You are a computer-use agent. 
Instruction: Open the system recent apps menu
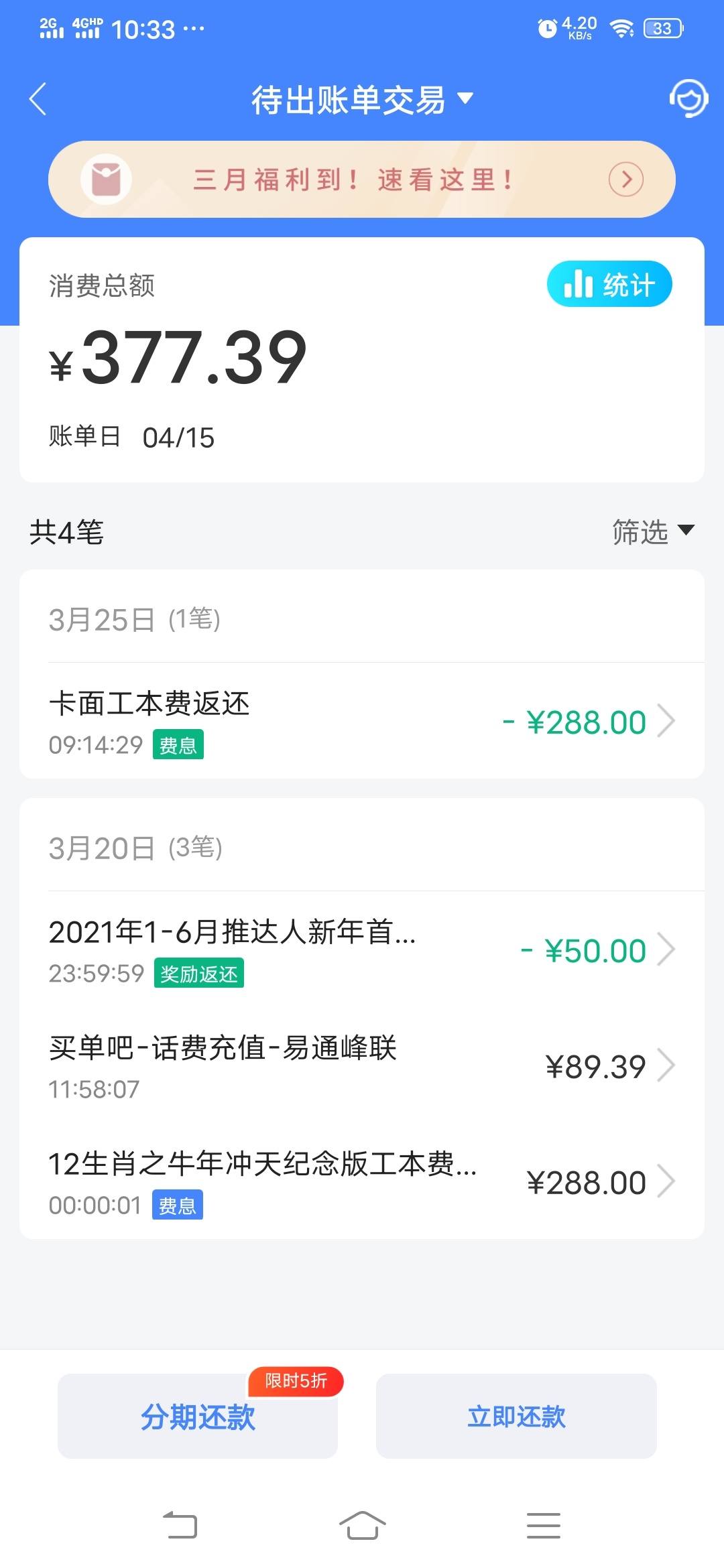tap(543, 1526)
